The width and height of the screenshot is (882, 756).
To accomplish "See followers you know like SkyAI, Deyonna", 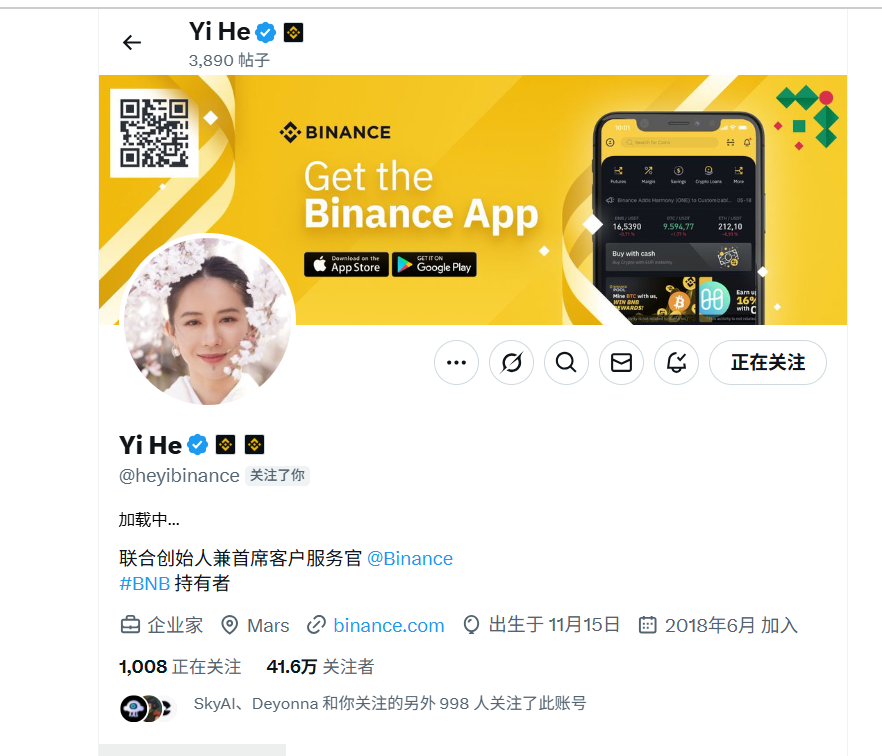I will [388, 704].
